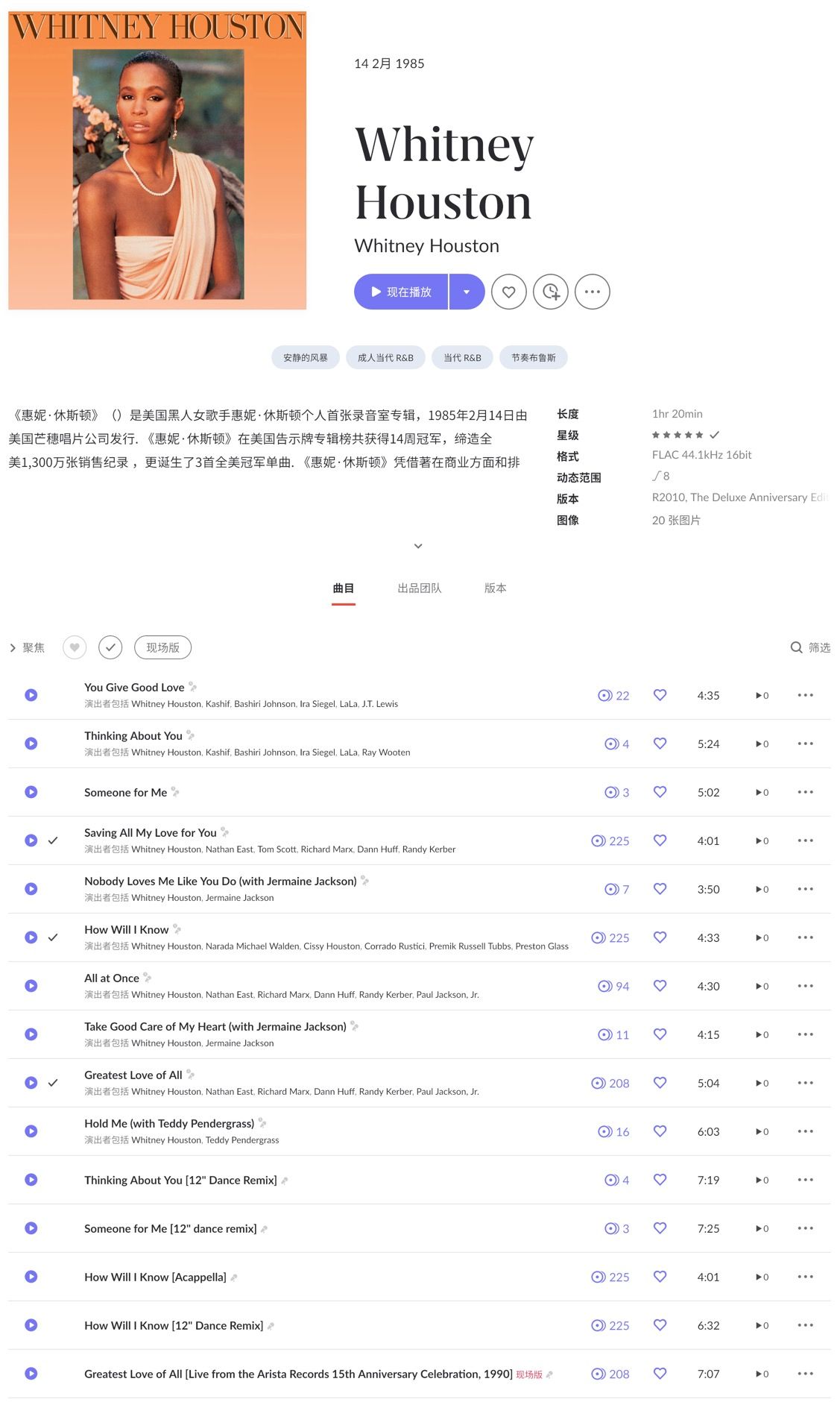This screenshot has height=1408, width=840.
Task: Favorite the Whitney Houston album with the heart
Action: (509, 292)
